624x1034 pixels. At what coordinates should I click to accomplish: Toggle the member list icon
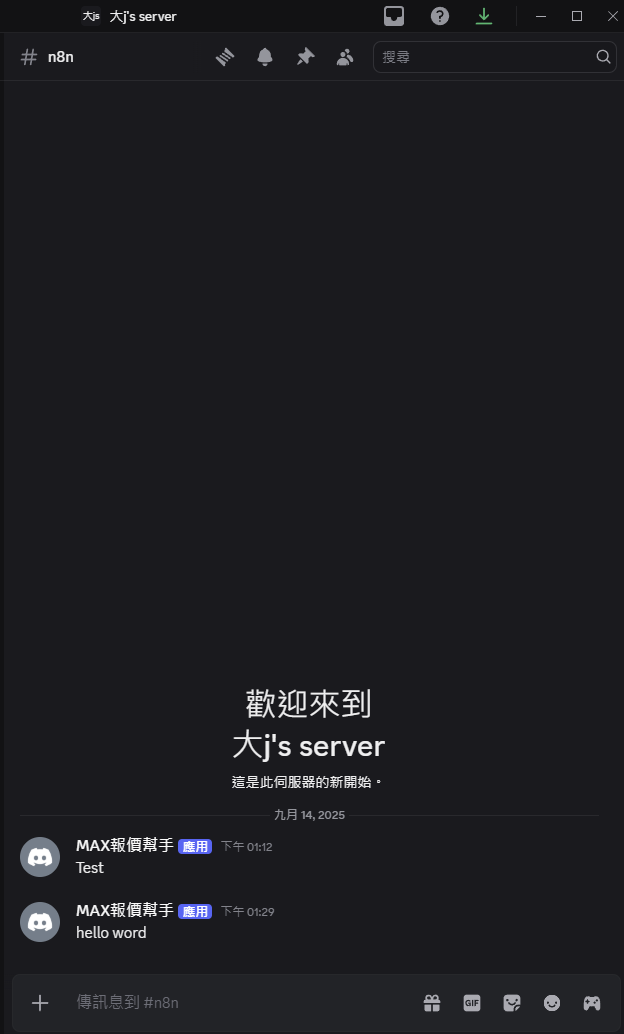[345, 57]
